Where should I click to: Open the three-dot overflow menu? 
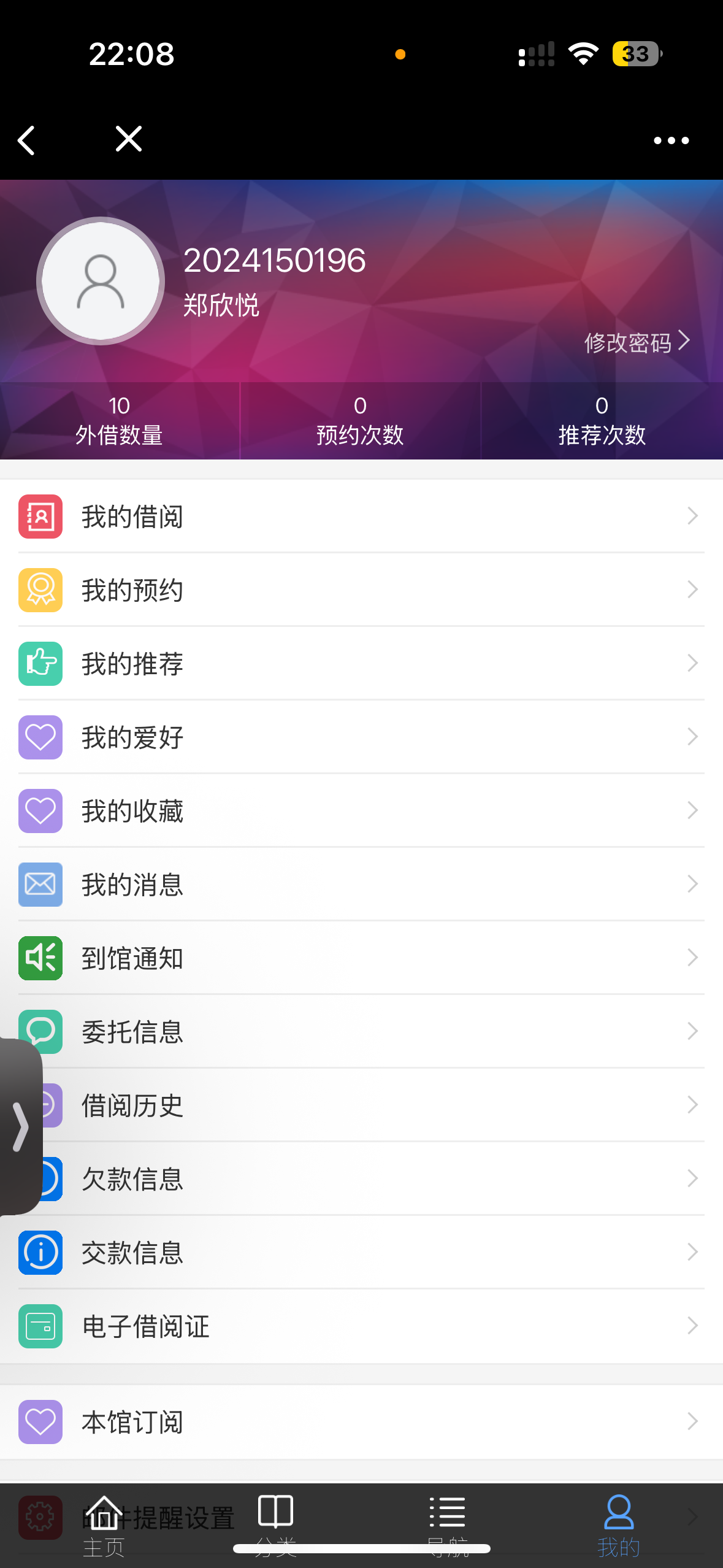coord(671,140)
